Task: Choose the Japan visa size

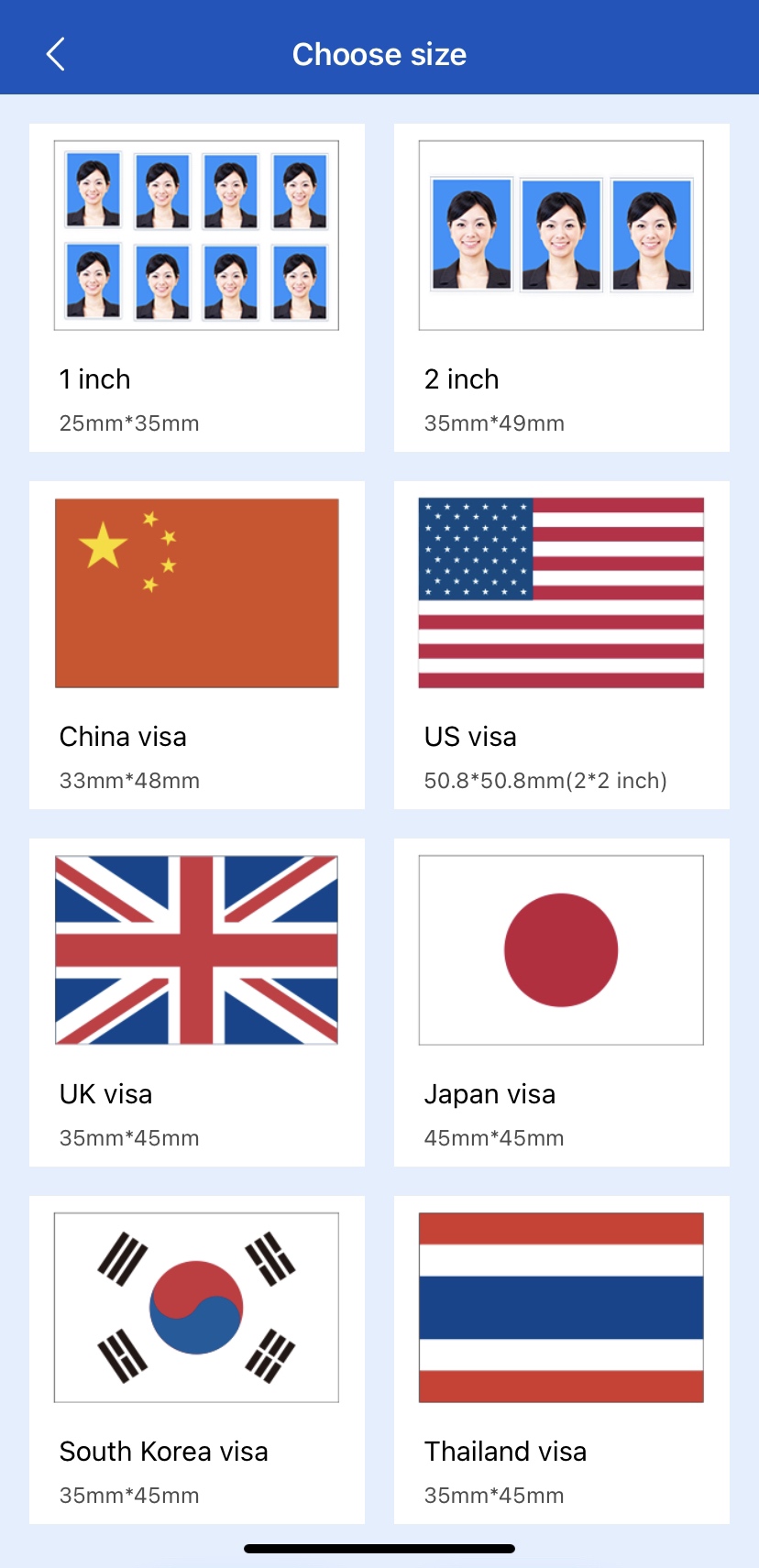Action: 561,1002
